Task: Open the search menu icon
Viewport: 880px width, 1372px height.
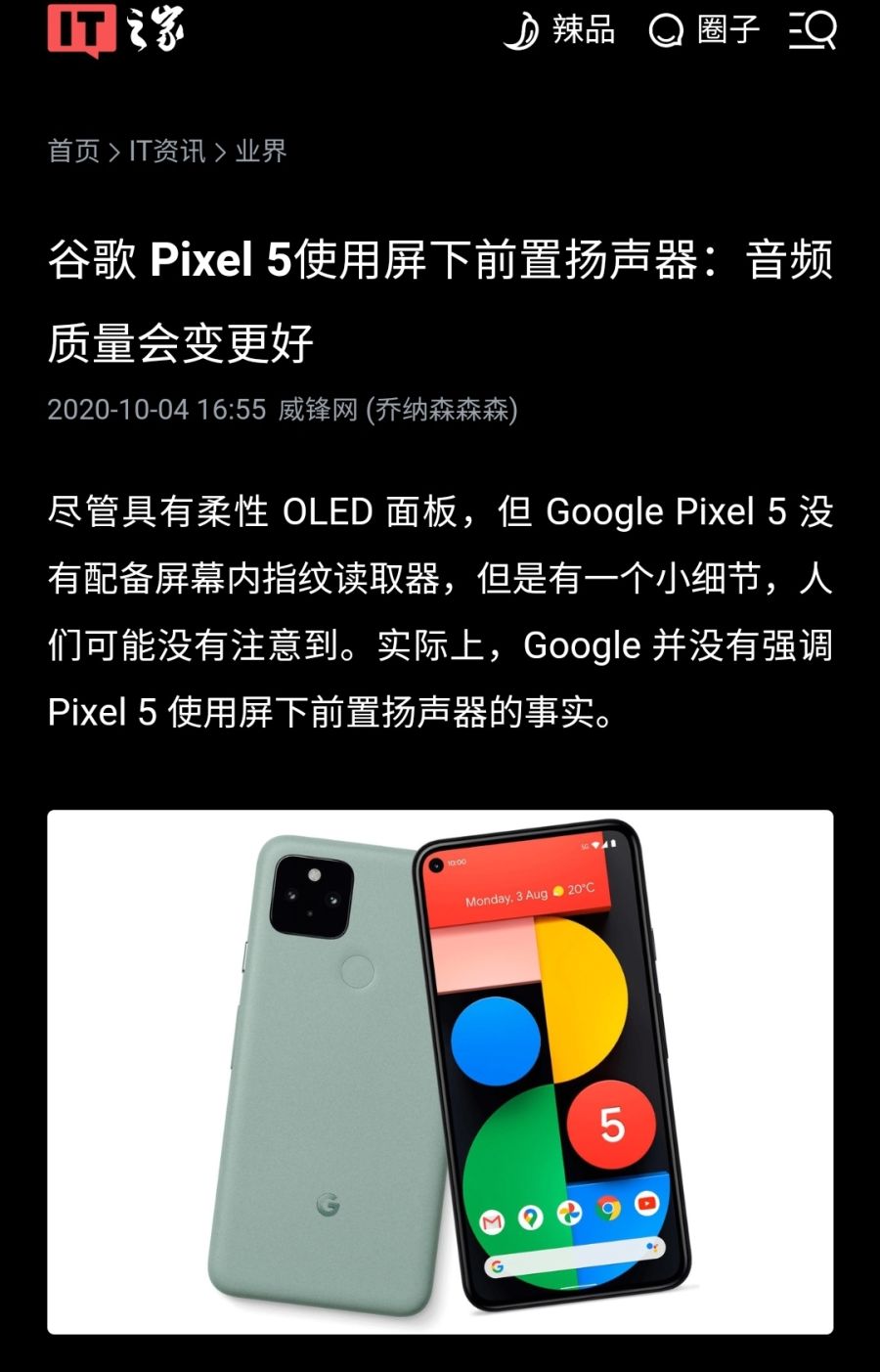Action: click(813, 29)
